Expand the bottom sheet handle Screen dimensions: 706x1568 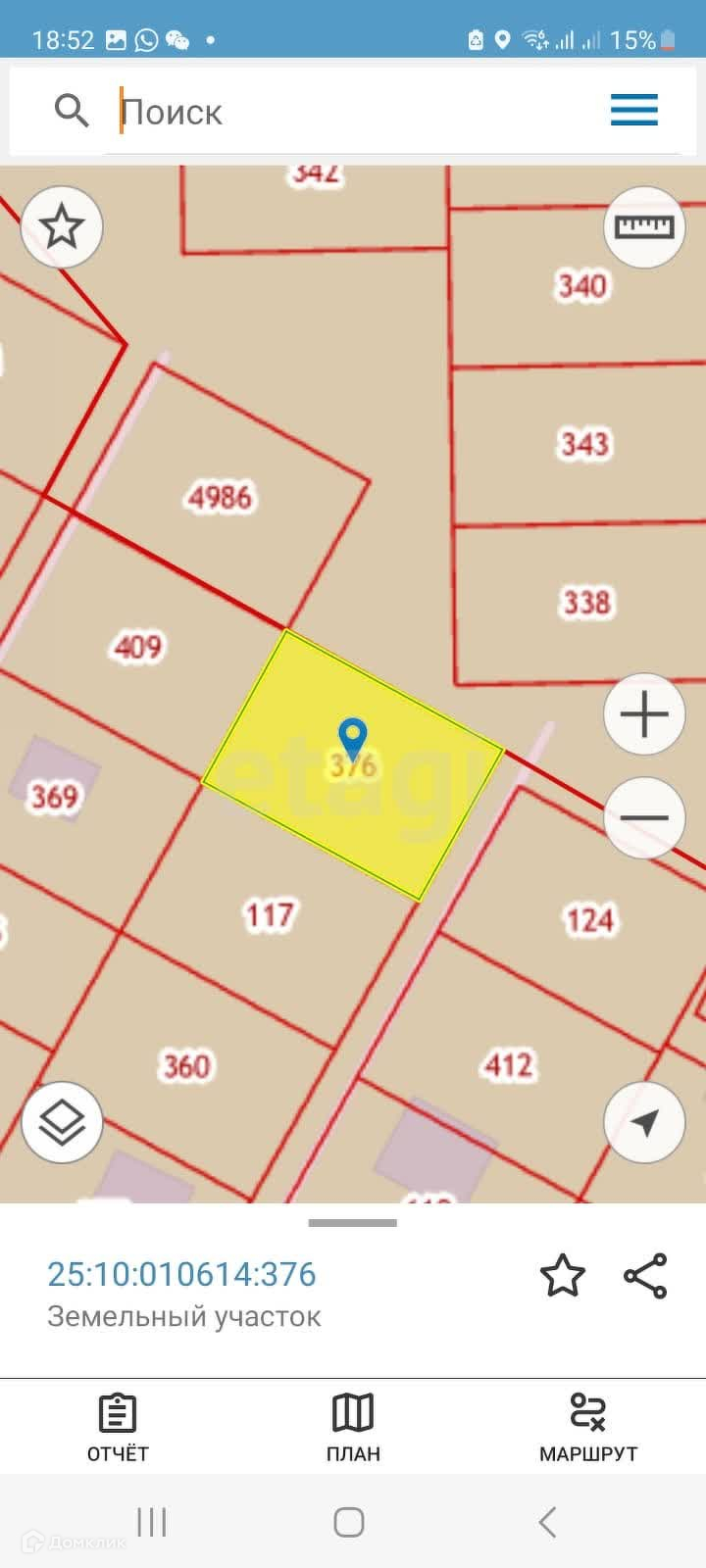tap(353, 1223)
